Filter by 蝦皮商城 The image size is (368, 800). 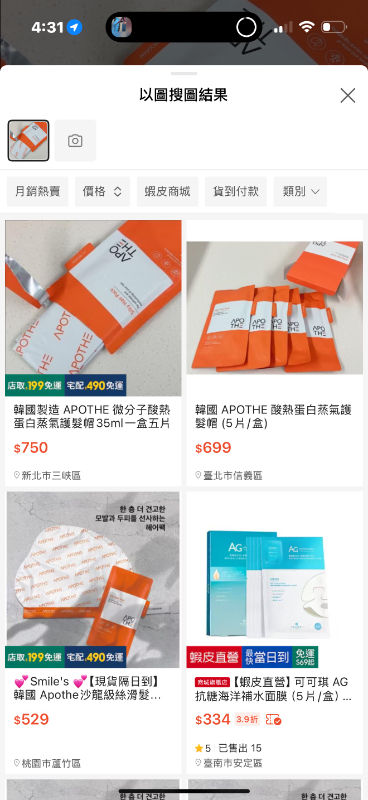point(167,192)
